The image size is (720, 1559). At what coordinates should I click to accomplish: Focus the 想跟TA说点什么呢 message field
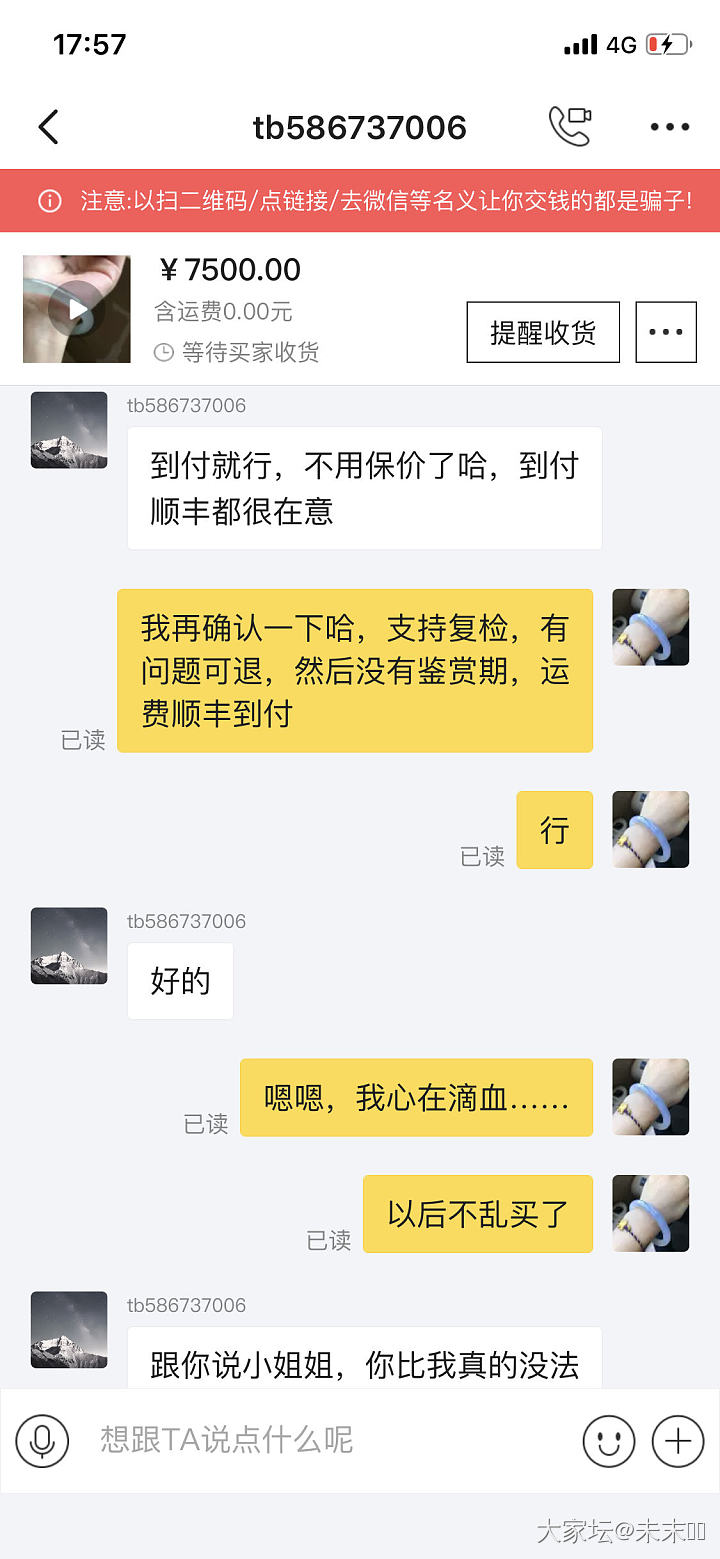click(320, 1441)
